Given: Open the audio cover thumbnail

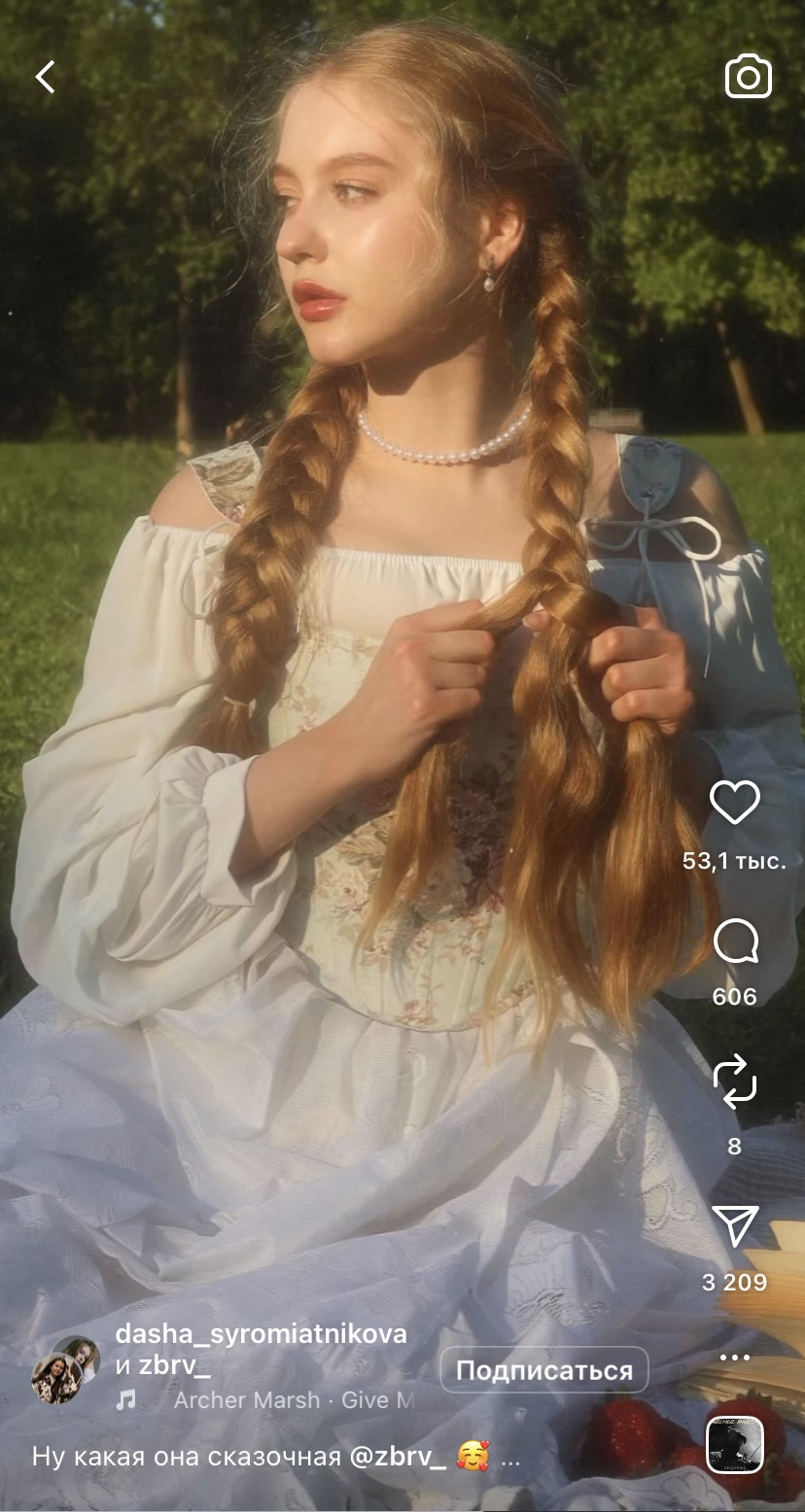Looking at the screenshot, I should 734,1444.
